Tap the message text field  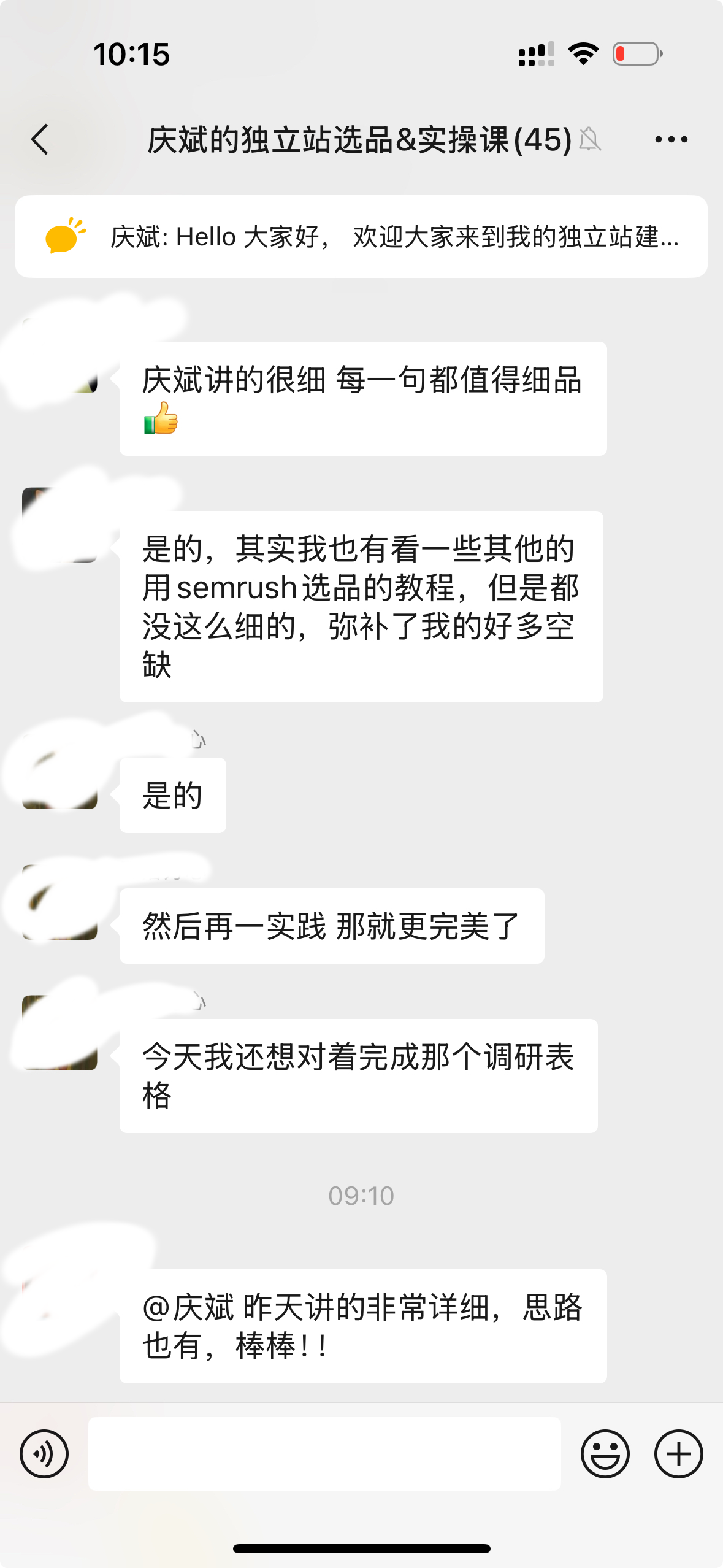(x=324, y=1453)
